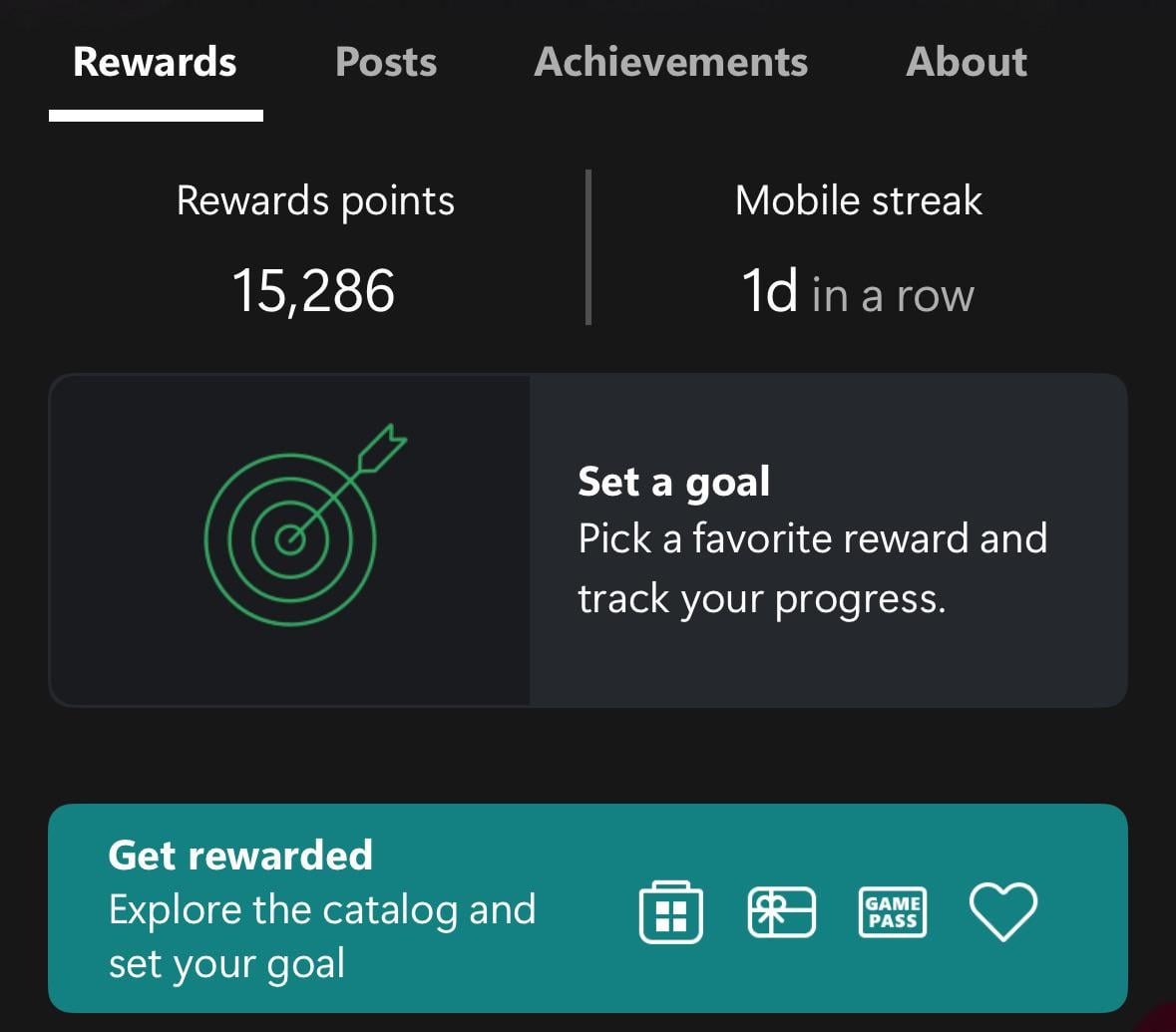Open the Achievements tab
Image resolution: width=1176 pixels, height=1032 pixels.
click(670, 62)
